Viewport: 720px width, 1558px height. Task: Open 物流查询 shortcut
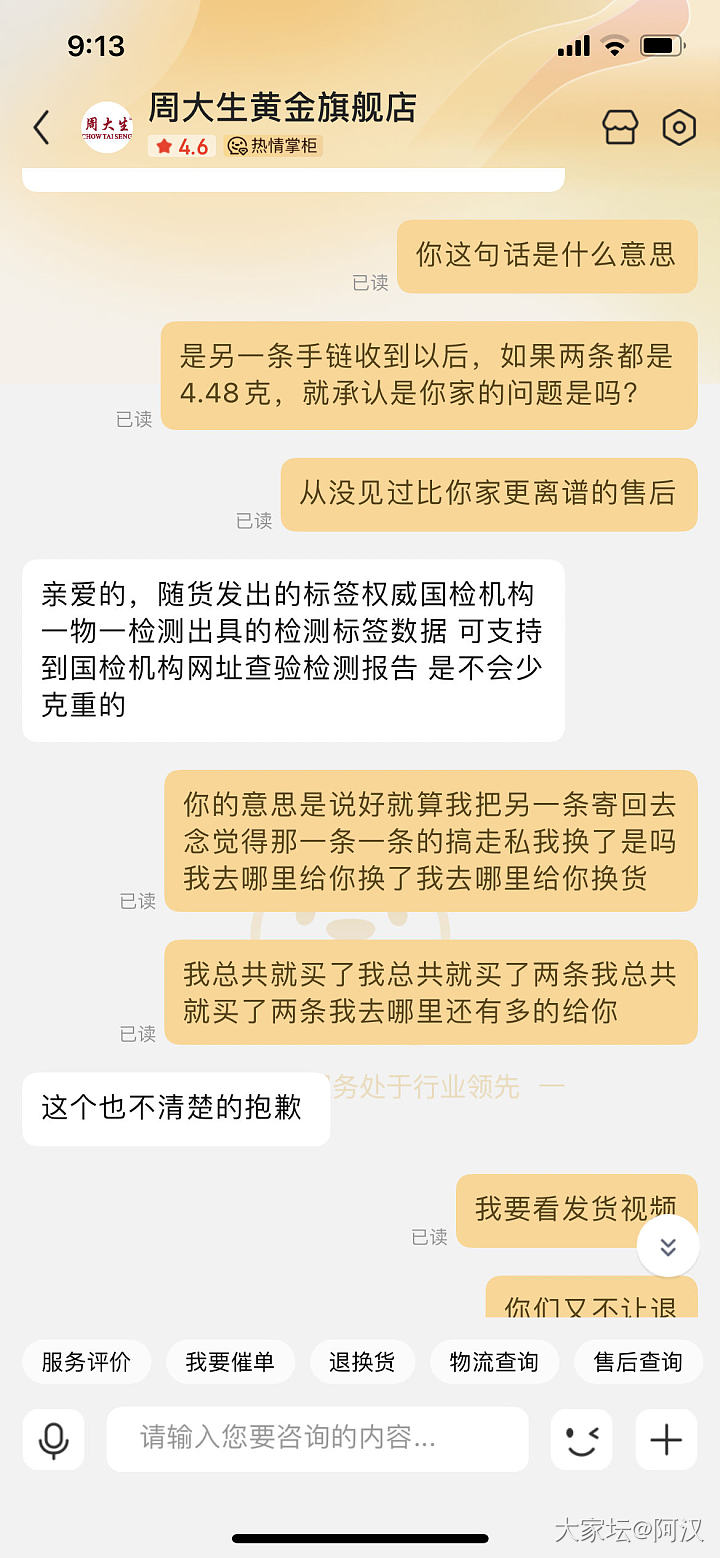pyautogui.click(x=494, y=1362)
